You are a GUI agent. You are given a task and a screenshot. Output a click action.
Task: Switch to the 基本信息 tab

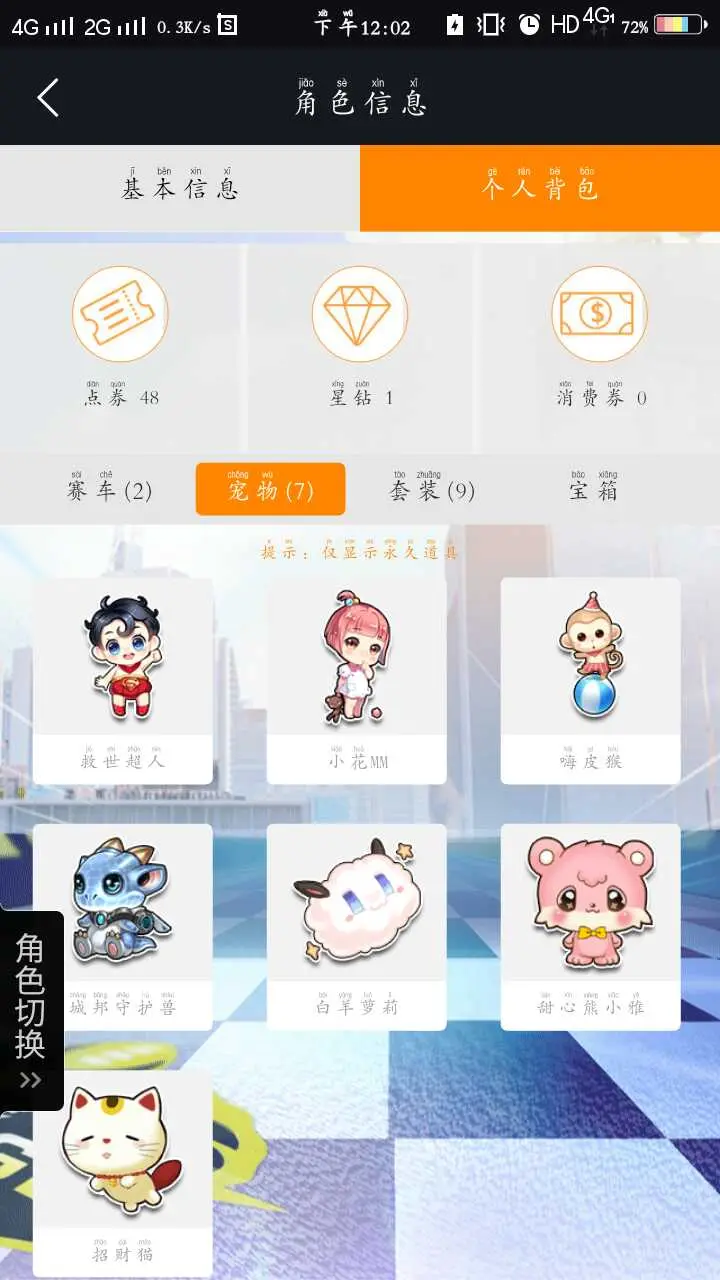click(180, 188)
